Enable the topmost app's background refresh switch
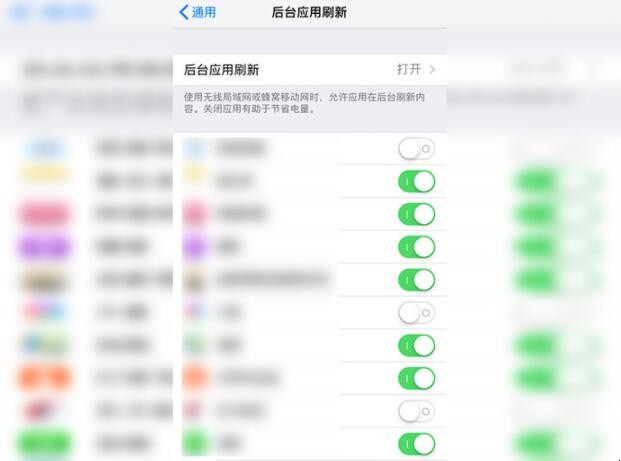Viewport: 621px width, 461px height. (x=416, y=149)
